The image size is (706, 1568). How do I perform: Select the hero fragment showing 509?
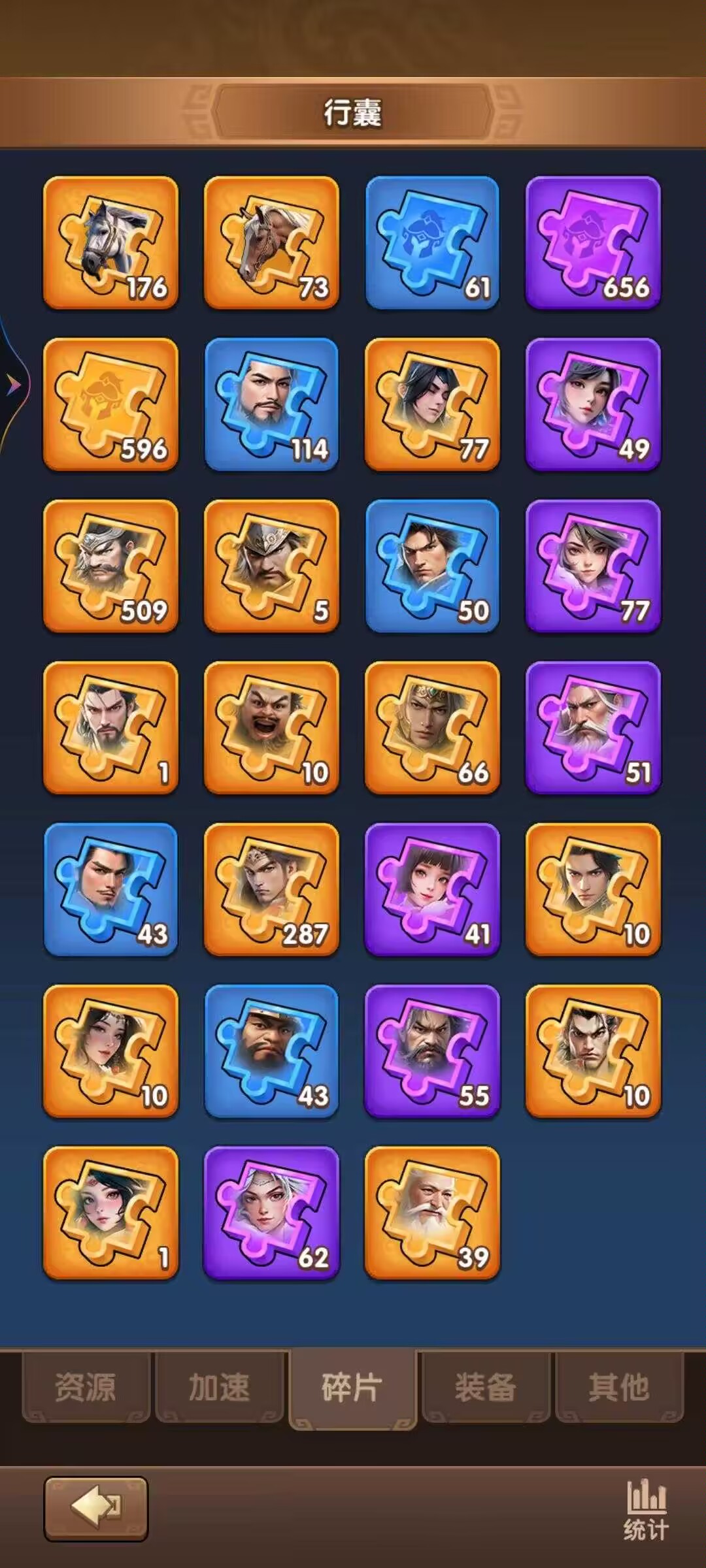(x=110, y=566)
